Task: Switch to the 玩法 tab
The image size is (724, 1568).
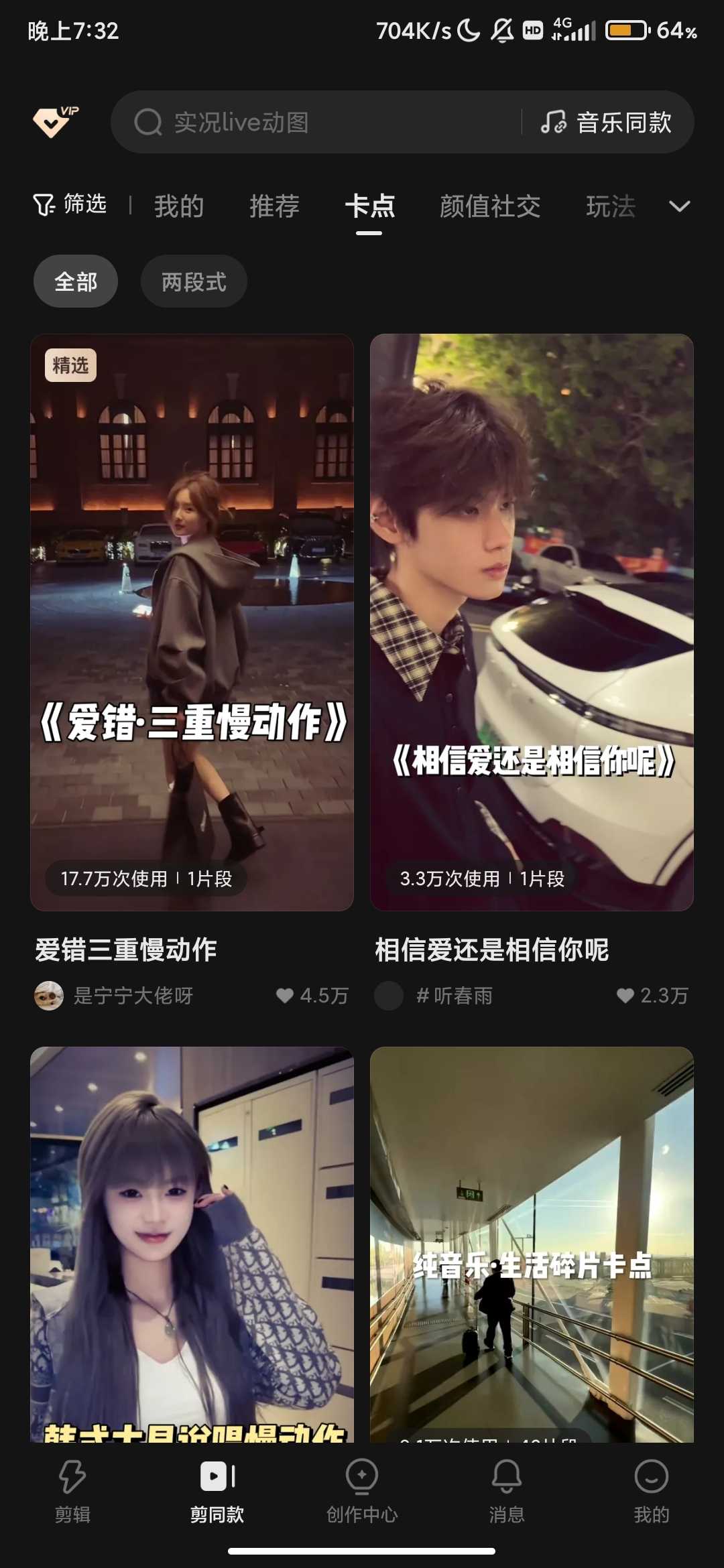Action: [610, 206]
